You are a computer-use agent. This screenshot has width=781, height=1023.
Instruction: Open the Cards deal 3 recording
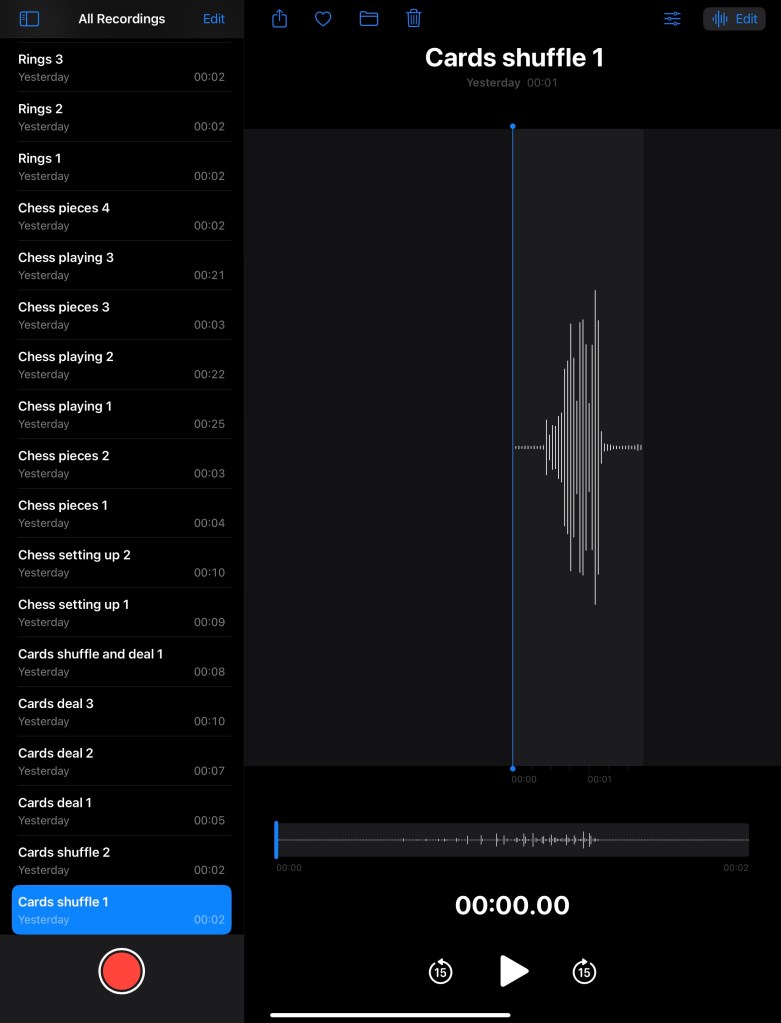pyautogui.click(x=121, y=712)
